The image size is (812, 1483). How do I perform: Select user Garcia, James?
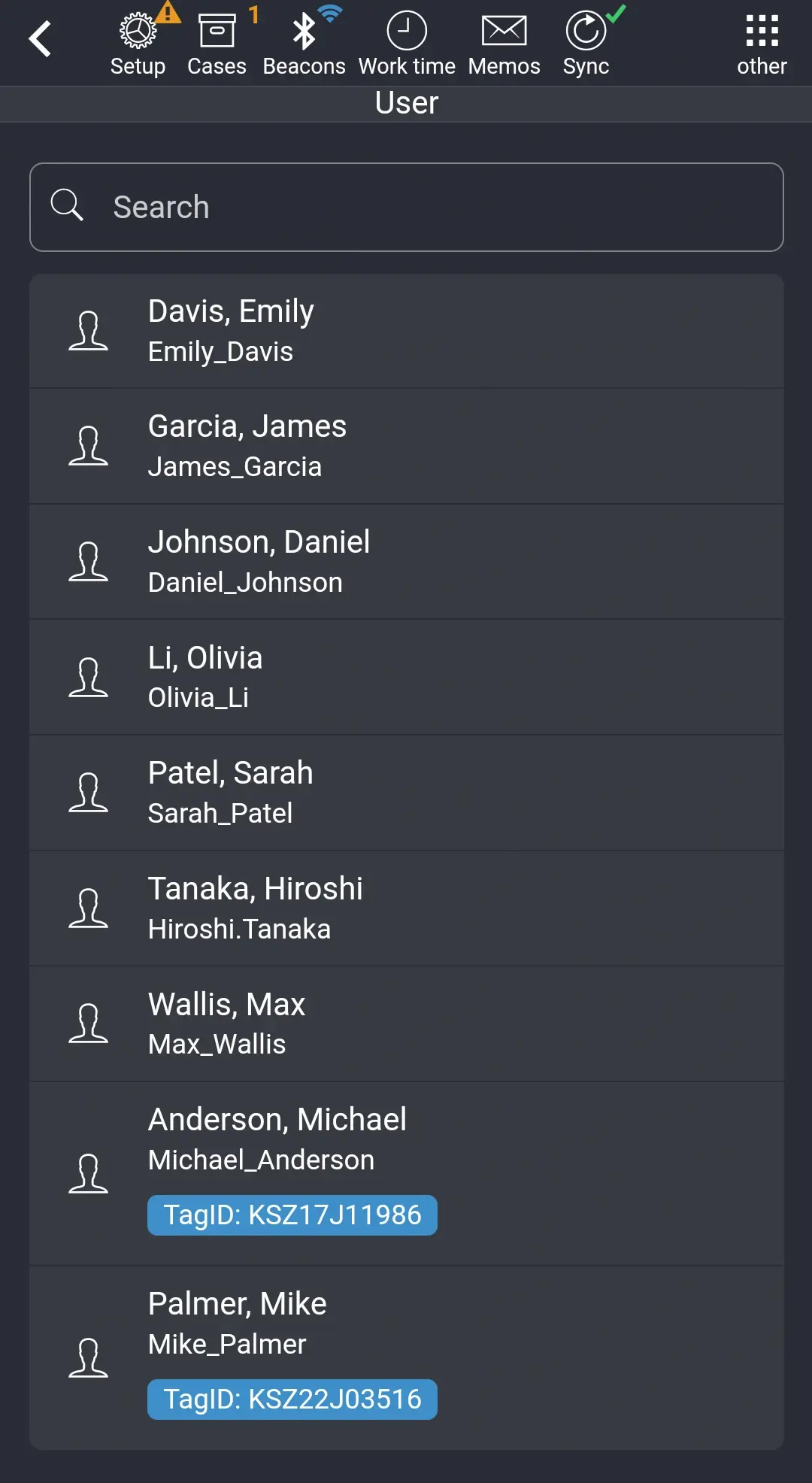pos(406,446)
